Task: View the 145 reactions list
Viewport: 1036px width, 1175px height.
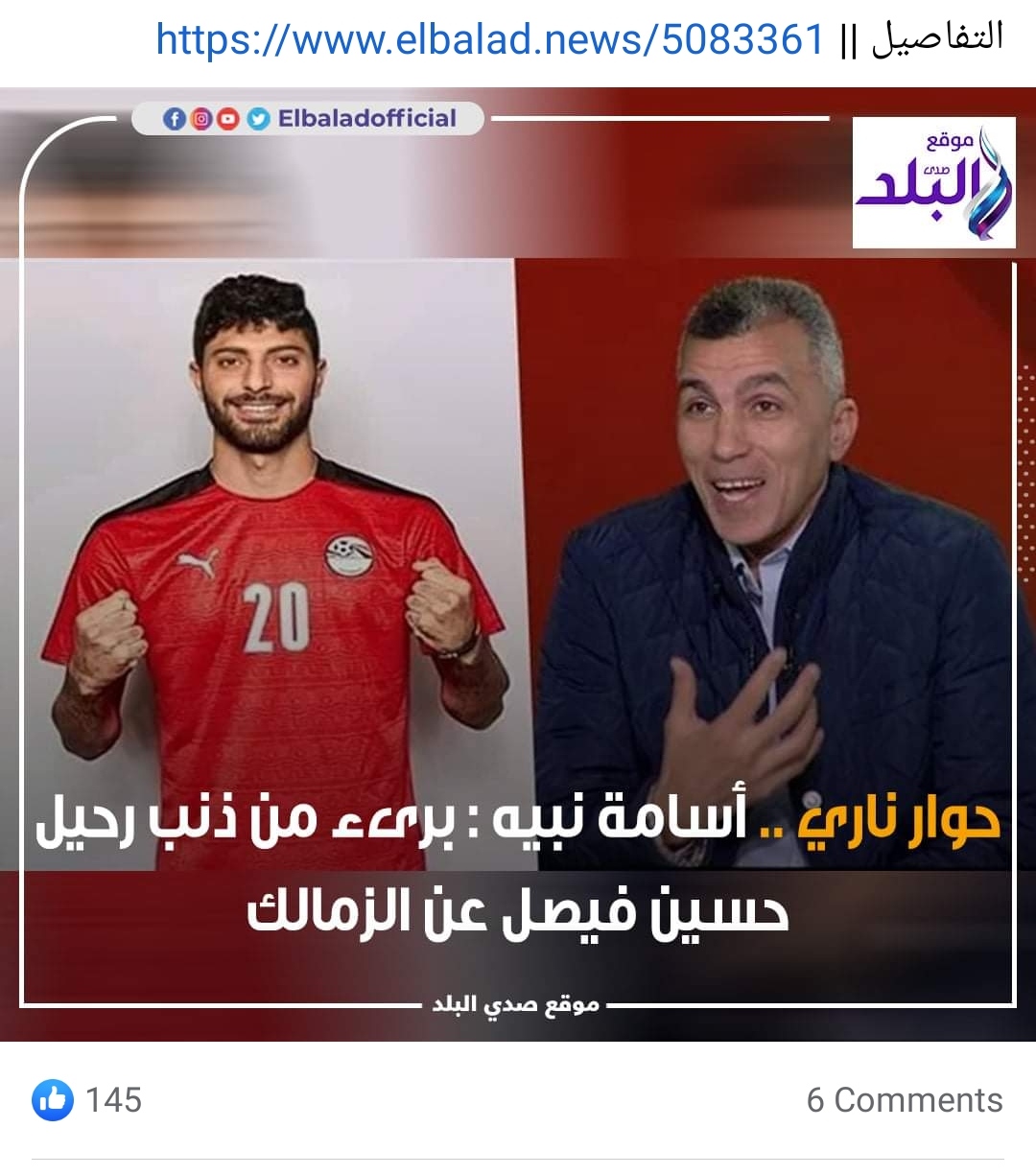Action: point(87,1099)
